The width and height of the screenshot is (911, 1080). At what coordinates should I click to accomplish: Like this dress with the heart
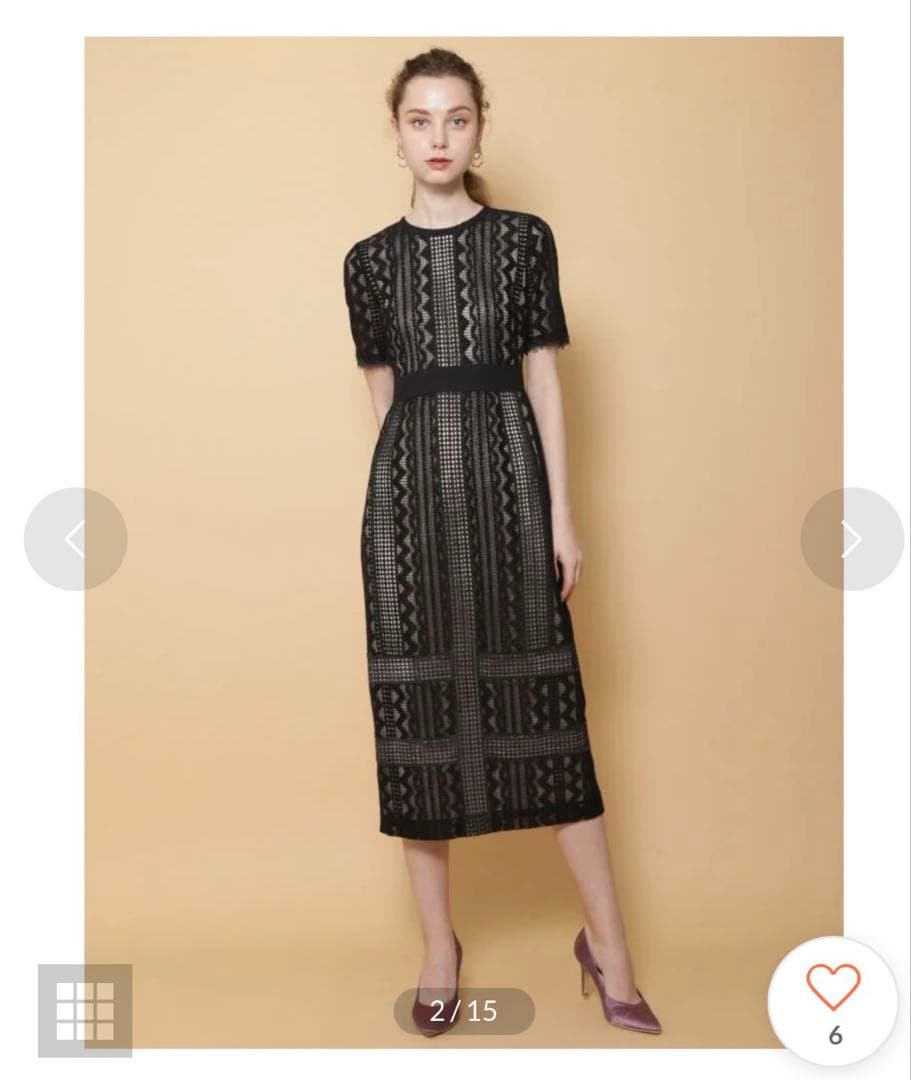tap(833, 989)
